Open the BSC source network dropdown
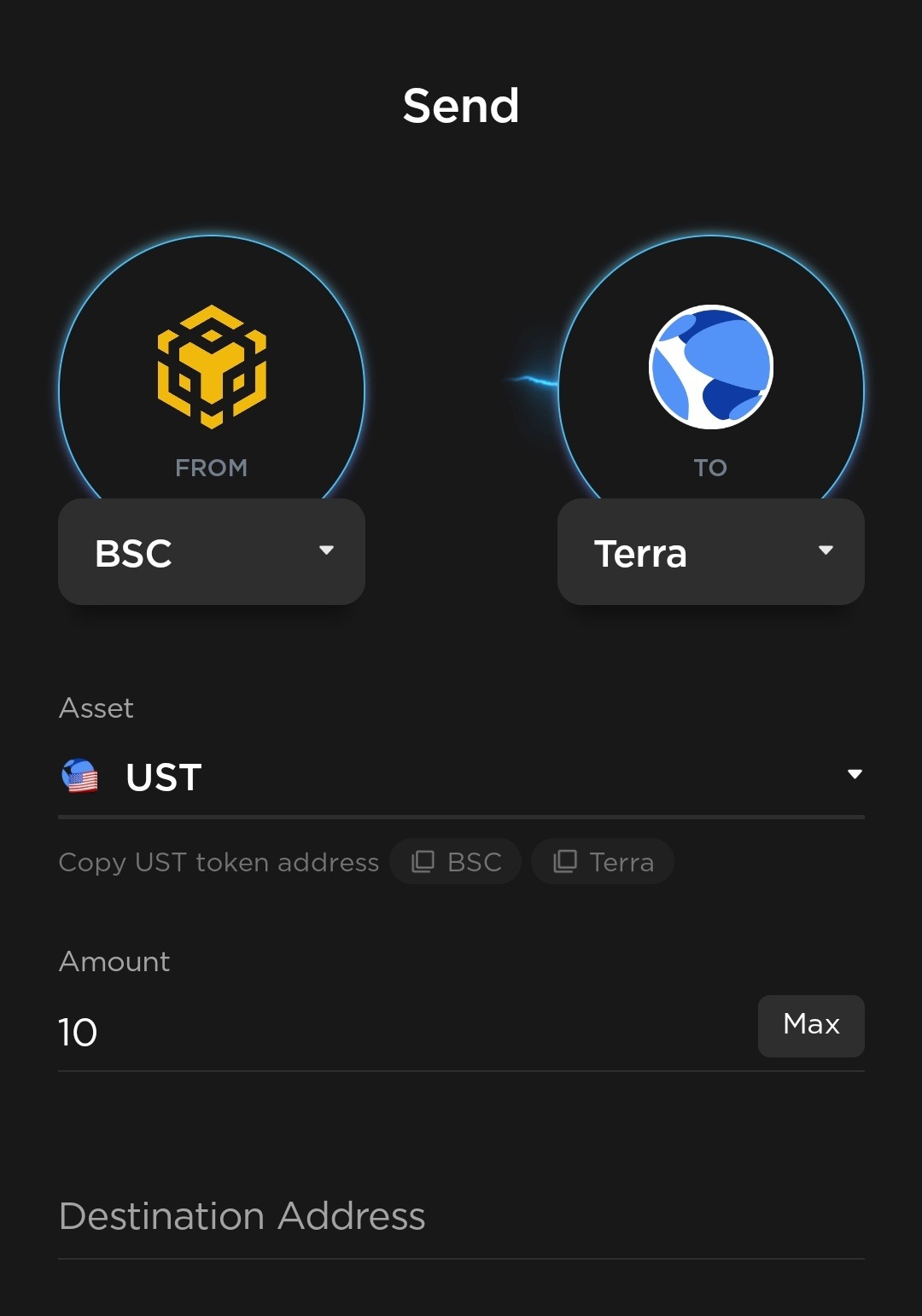 click(211, 552)
